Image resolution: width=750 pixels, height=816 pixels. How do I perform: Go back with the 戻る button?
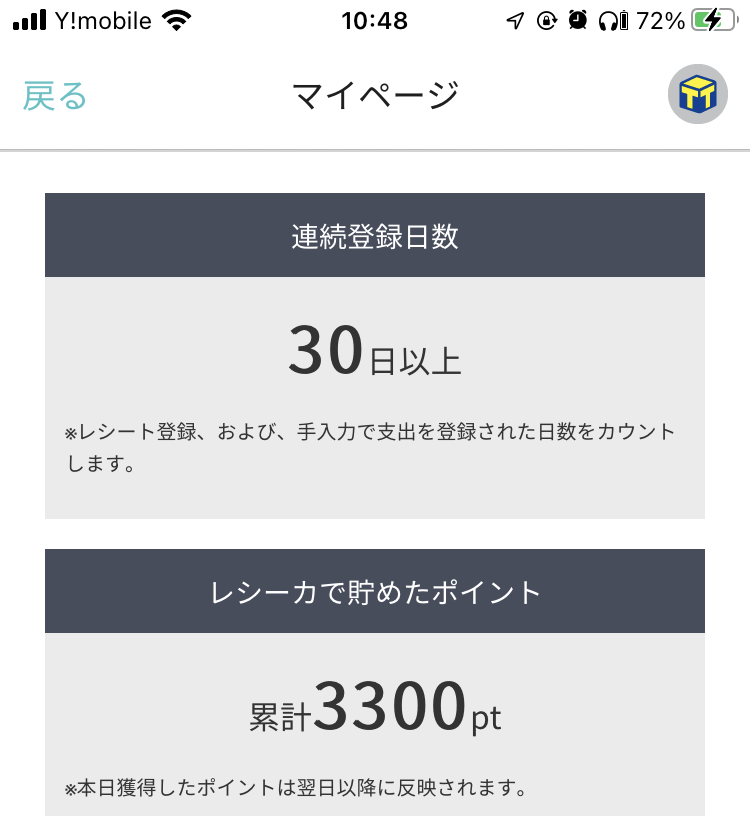55,96
